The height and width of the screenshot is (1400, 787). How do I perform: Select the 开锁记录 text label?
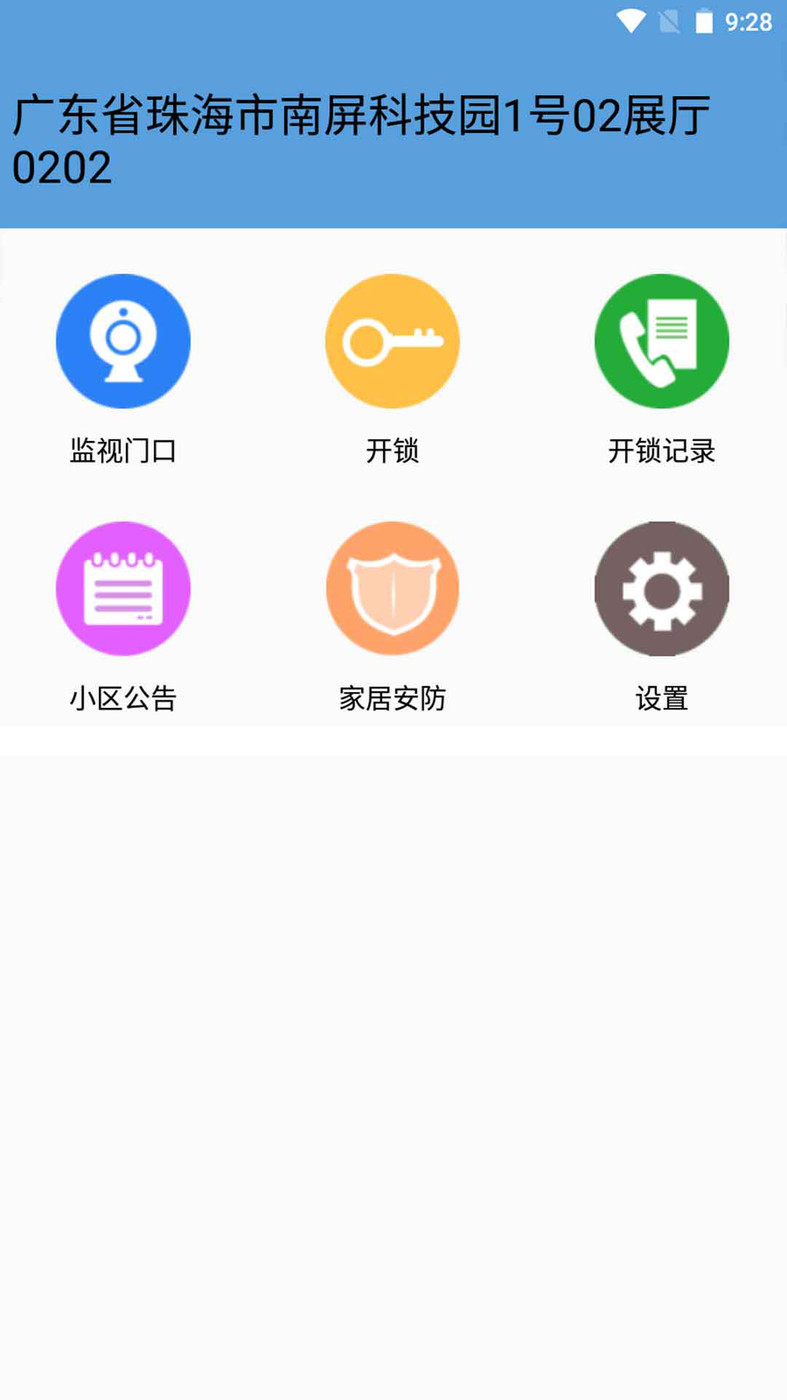(661, 450)
